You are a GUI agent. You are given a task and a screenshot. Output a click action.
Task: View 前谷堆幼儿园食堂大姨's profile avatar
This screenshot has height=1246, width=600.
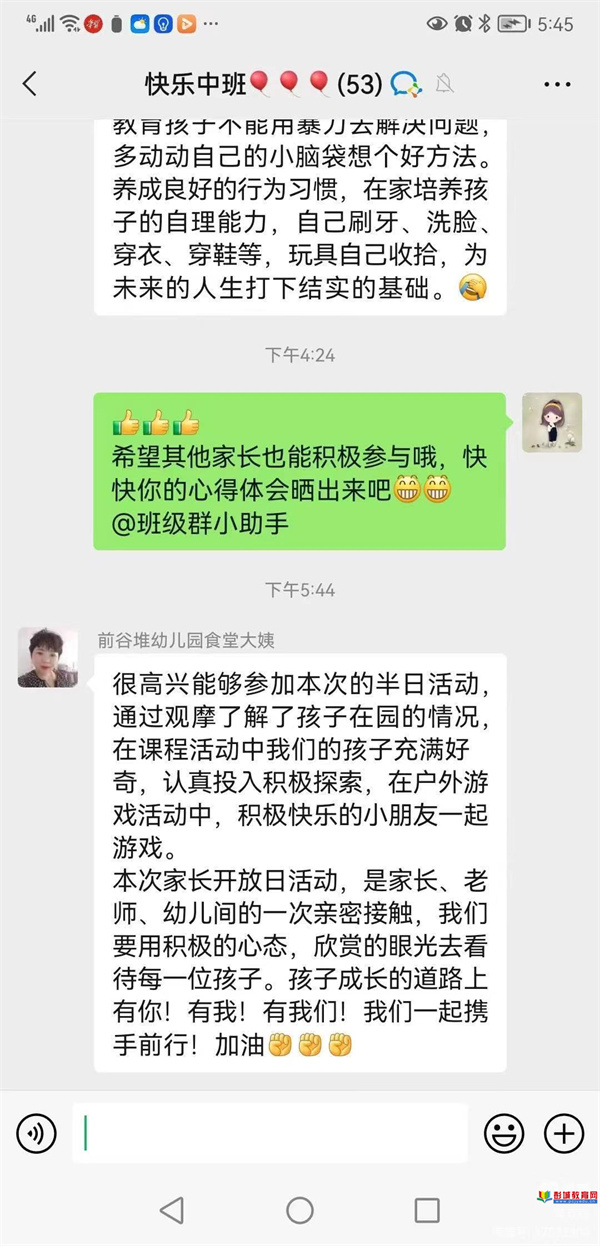47,657
